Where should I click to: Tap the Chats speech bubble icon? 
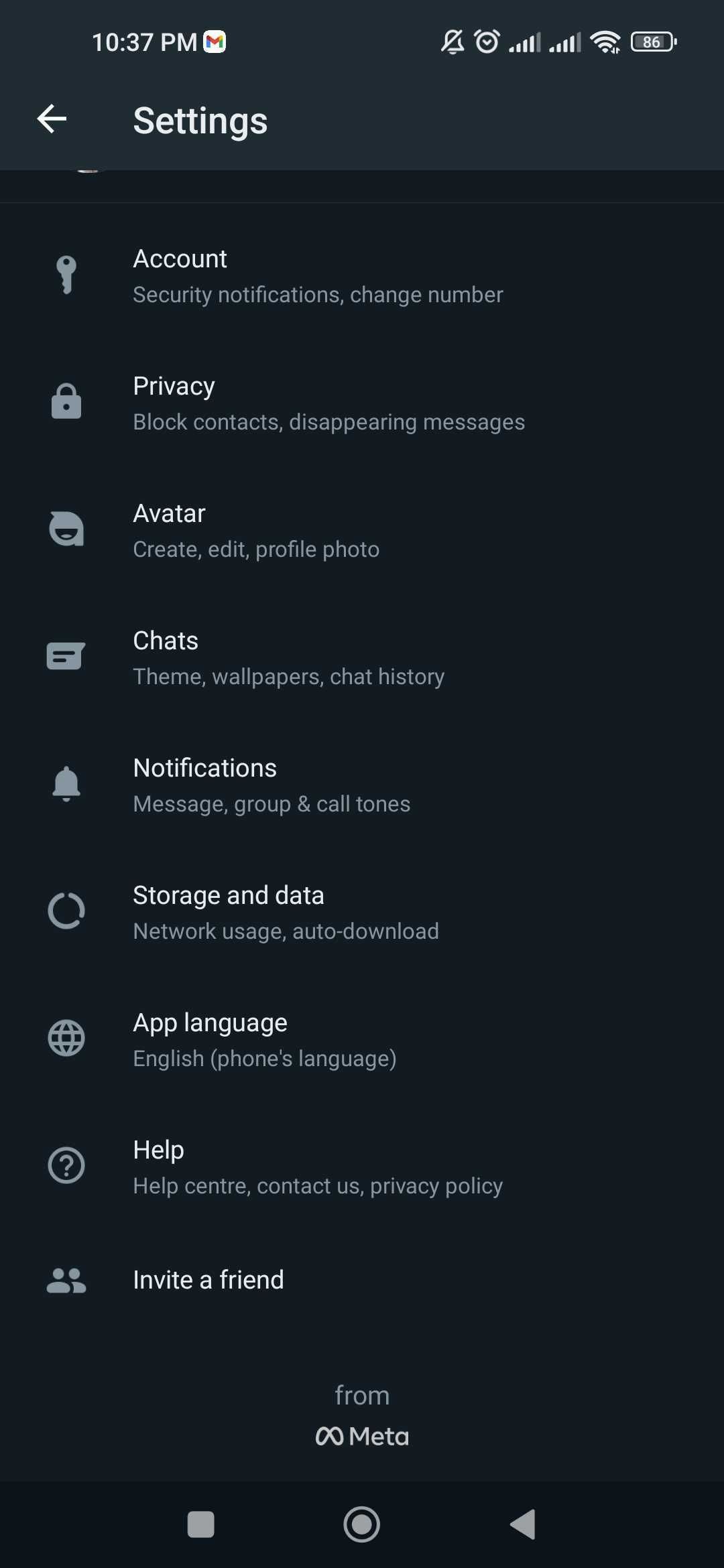pos(66,655)
